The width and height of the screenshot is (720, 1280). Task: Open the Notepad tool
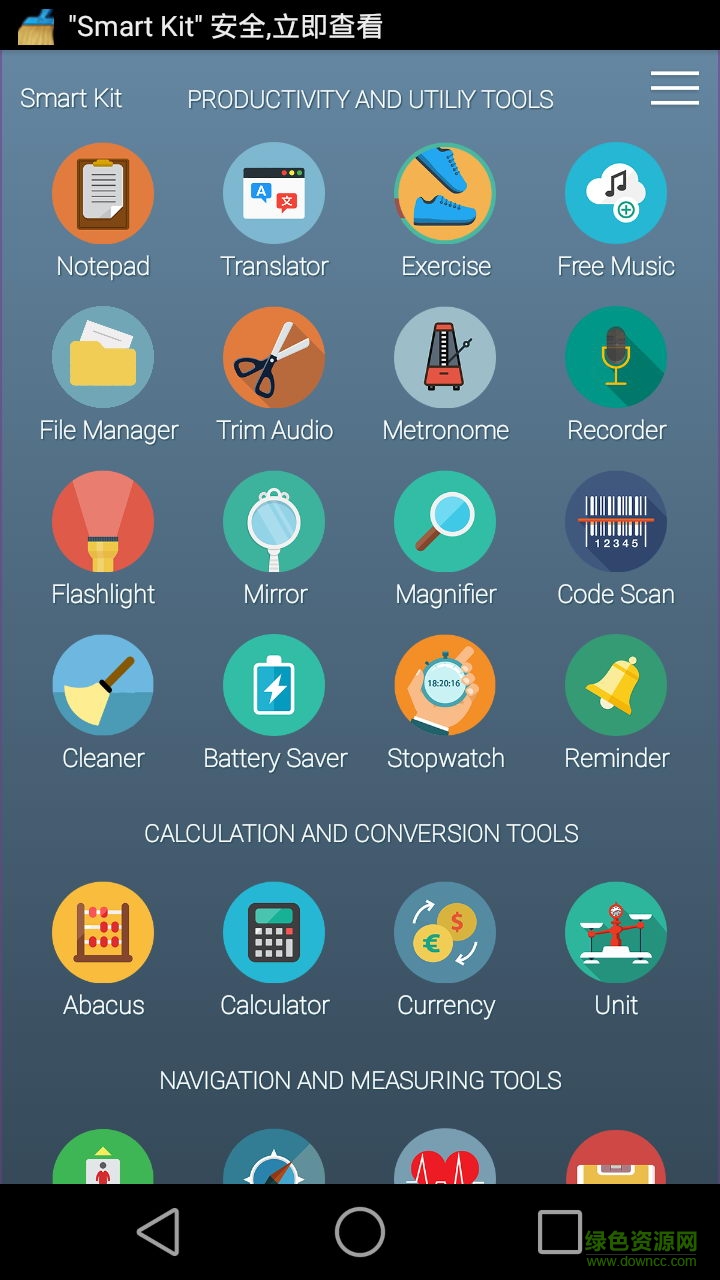click(x=103, y=194)
